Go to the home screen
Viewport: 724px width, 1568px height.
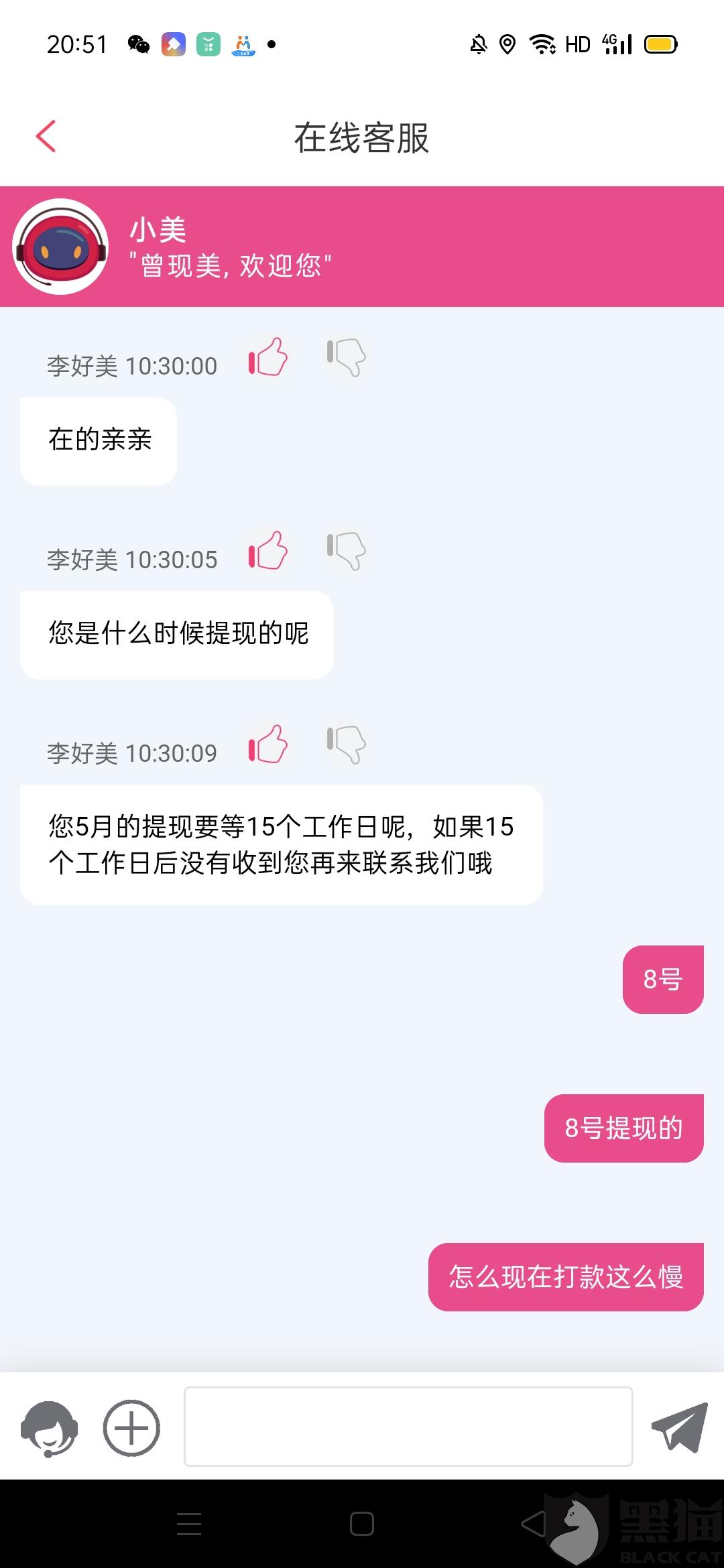click(362, 1524)
